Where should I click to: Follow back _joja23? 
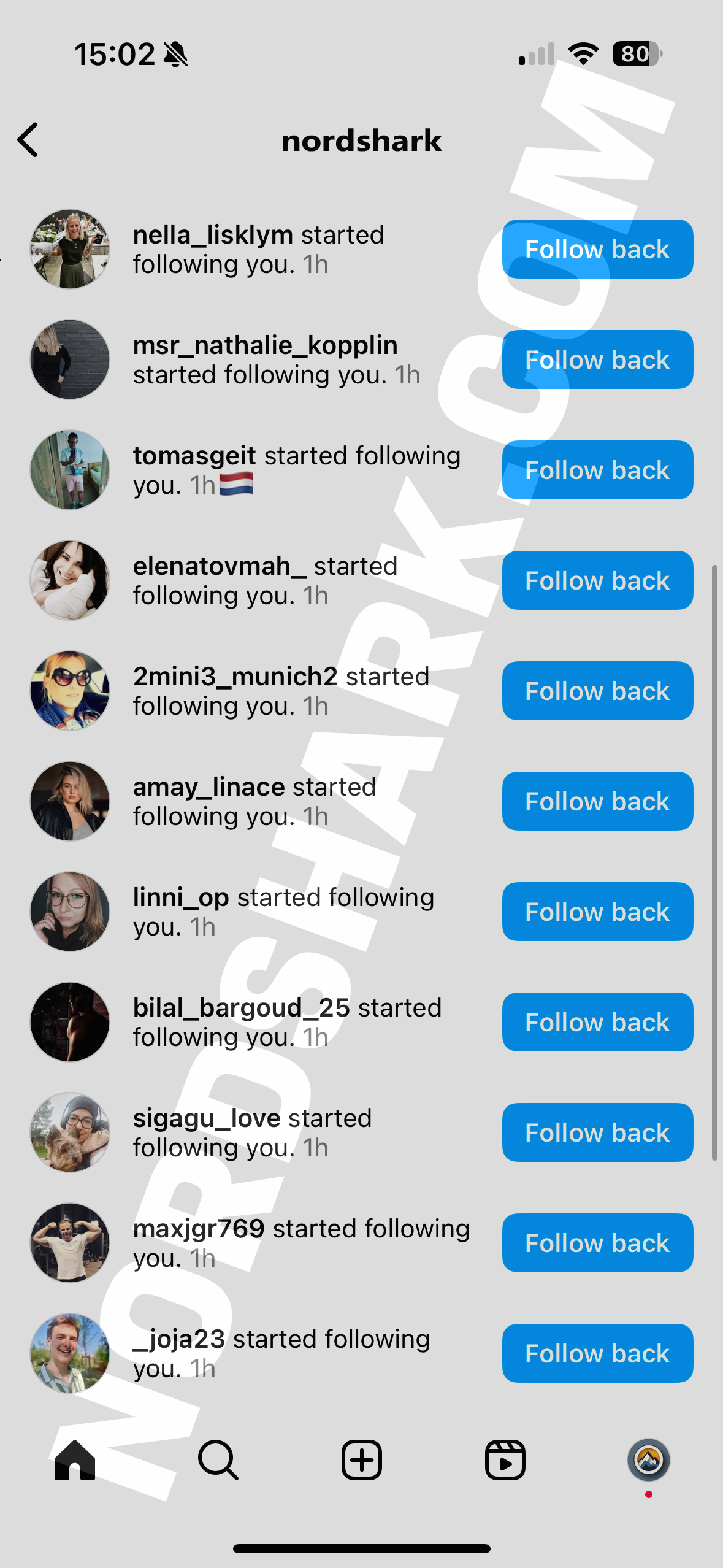pyautogui.click(x=597, y=1353)
